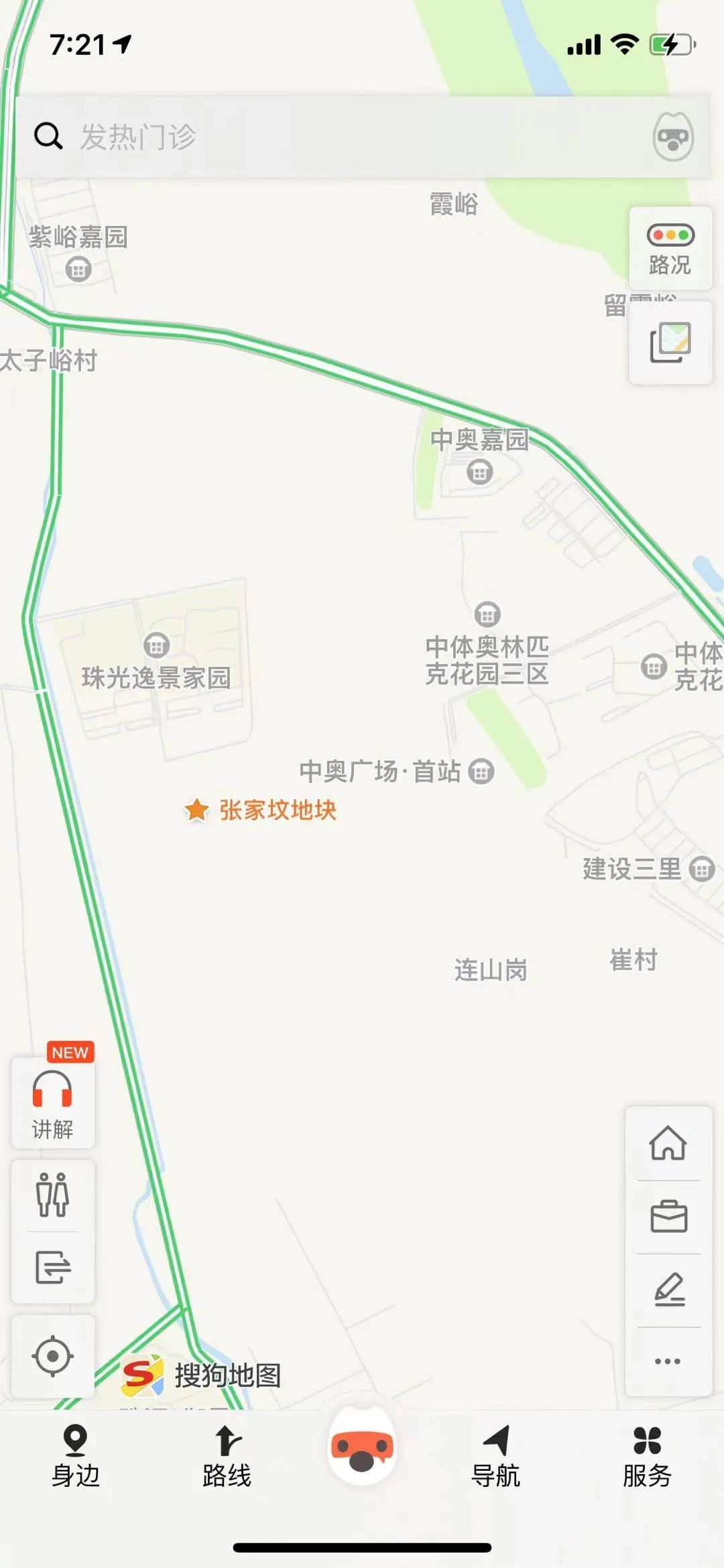Tap the pencil edit icon
This screenshot has width=724, height=1568.
click(668, 1289)
